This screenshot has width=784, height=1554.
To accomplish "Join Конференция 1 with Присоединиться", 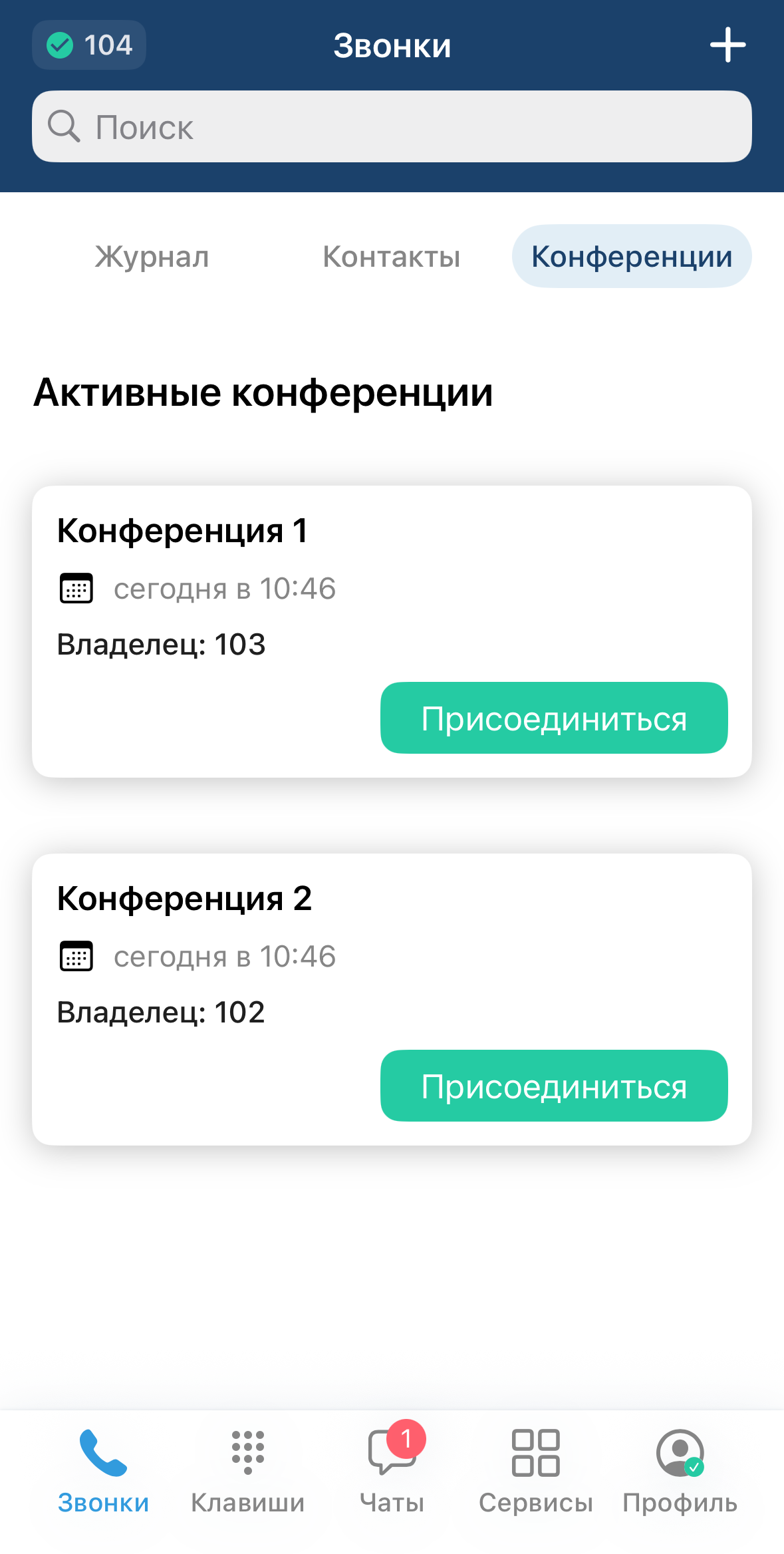I will (553, 718).
